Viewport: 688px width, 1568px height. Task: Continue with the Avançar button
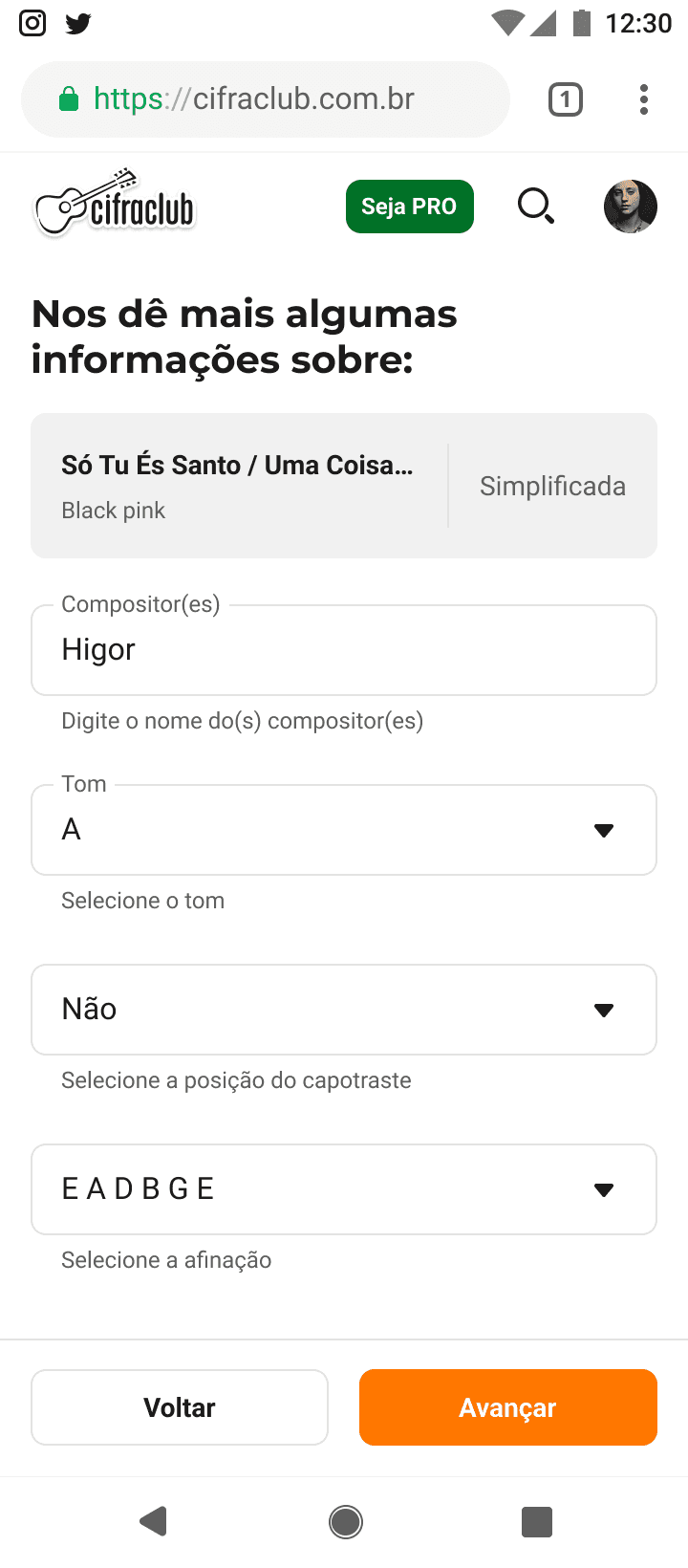[x=508, y=1407]
